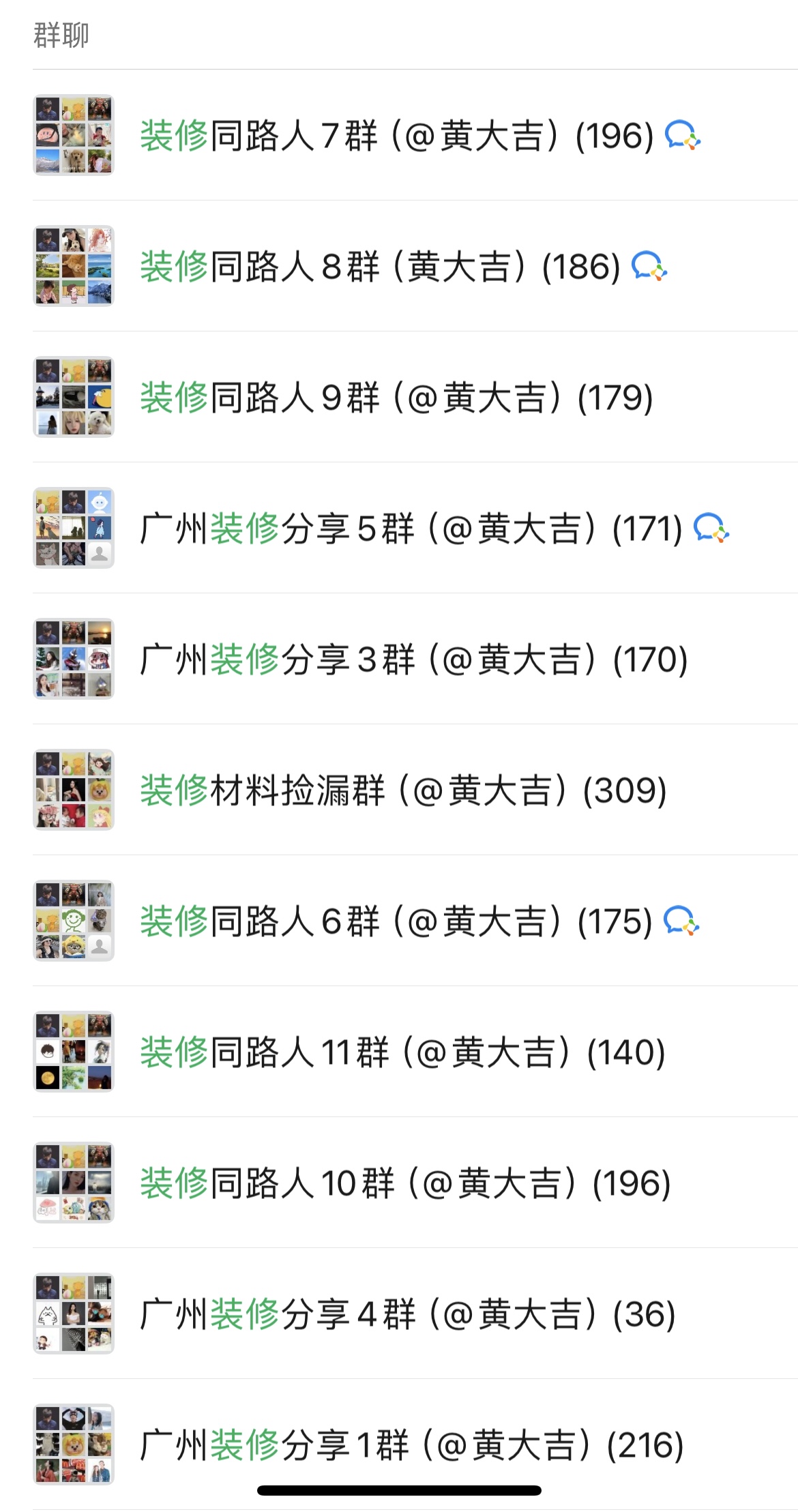The width and height of the screenshot is (798, 1512).
Task: Open the 装修材料捡漏群 group chat
Action: pos(402,790)
